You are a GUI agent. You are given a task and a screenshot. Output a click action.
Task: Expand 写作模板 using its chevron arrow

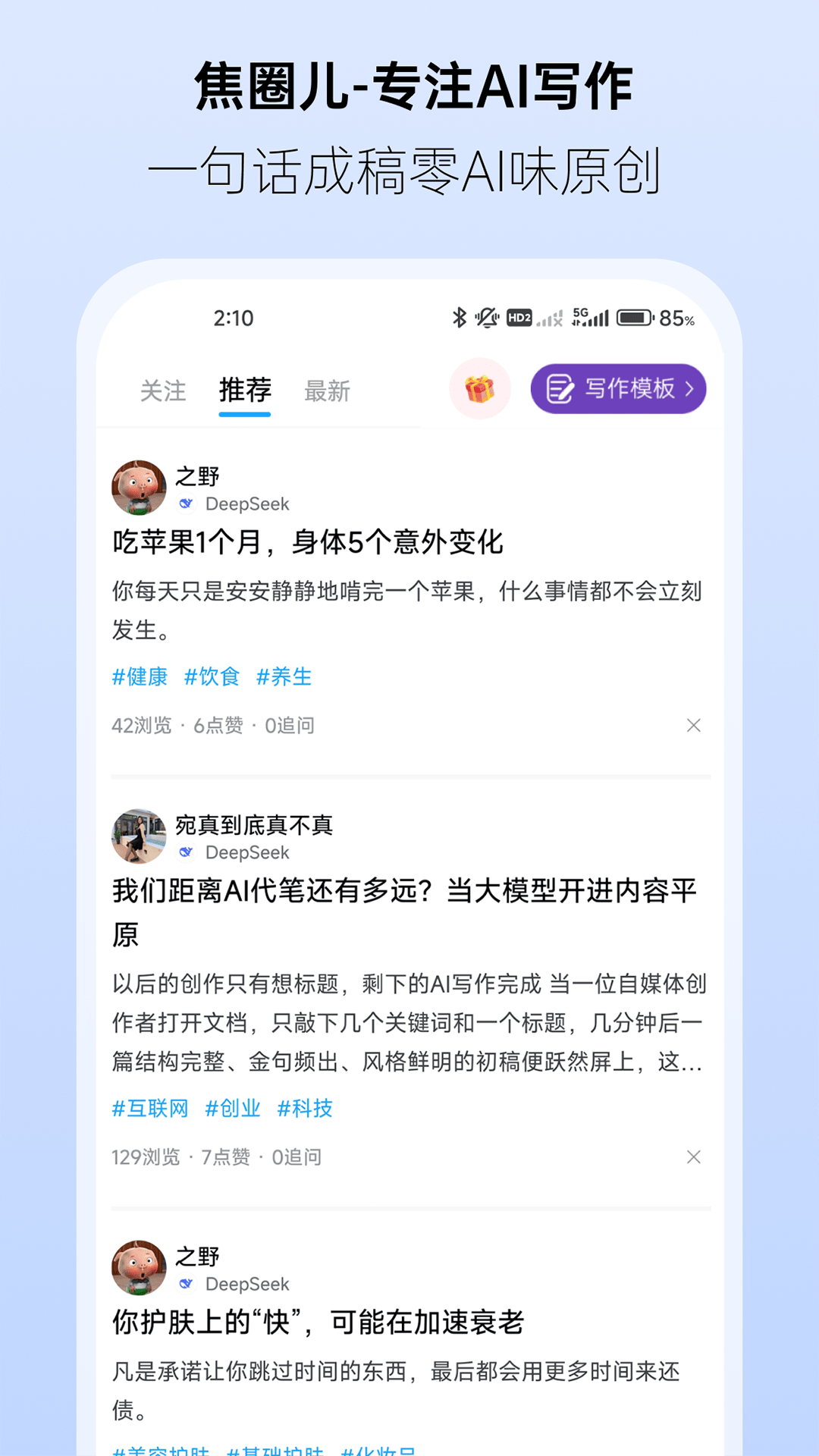pos(689,389)
